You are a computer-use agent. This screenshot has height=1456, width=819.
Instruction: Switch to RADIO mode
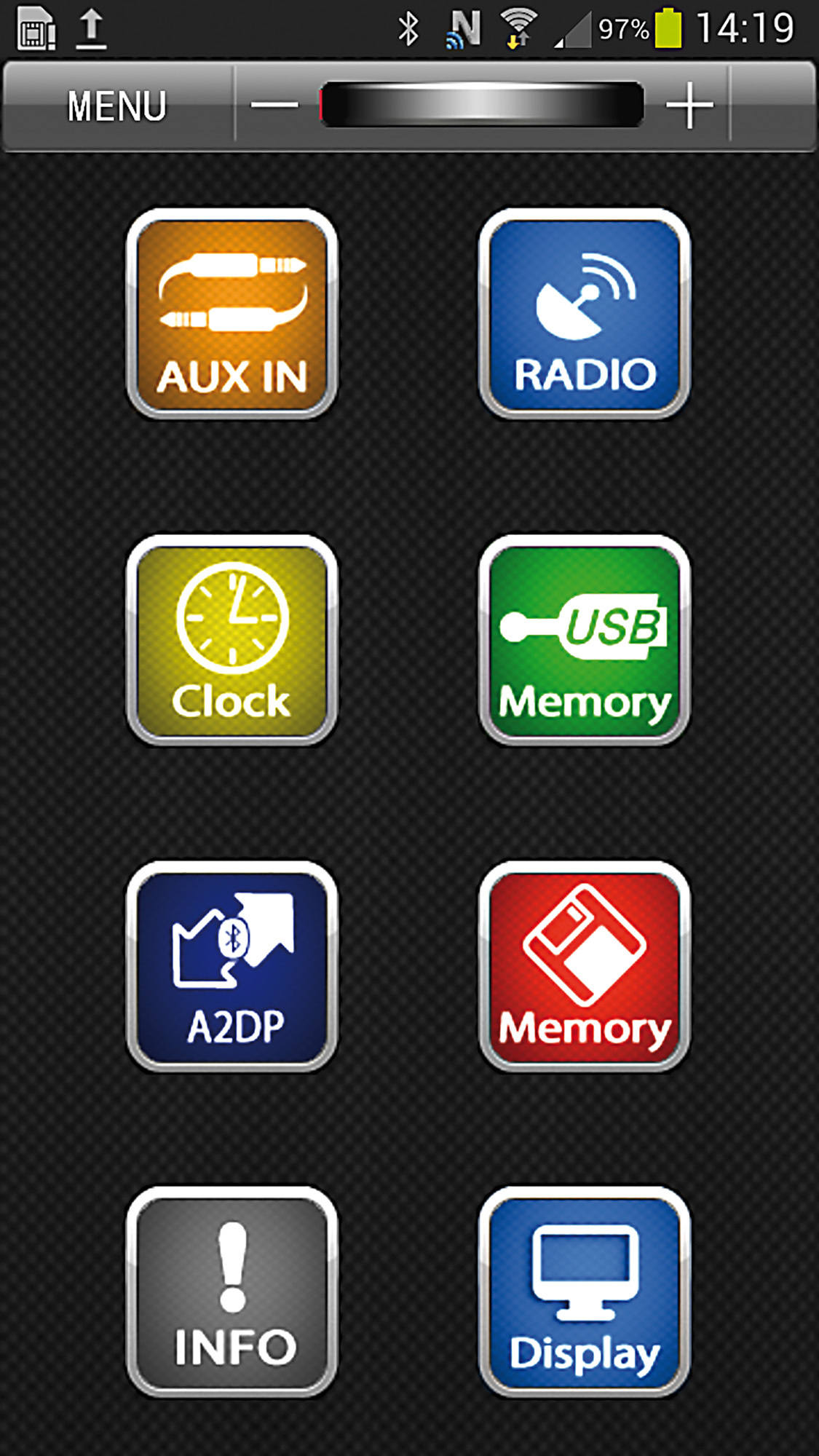(585, 314)
